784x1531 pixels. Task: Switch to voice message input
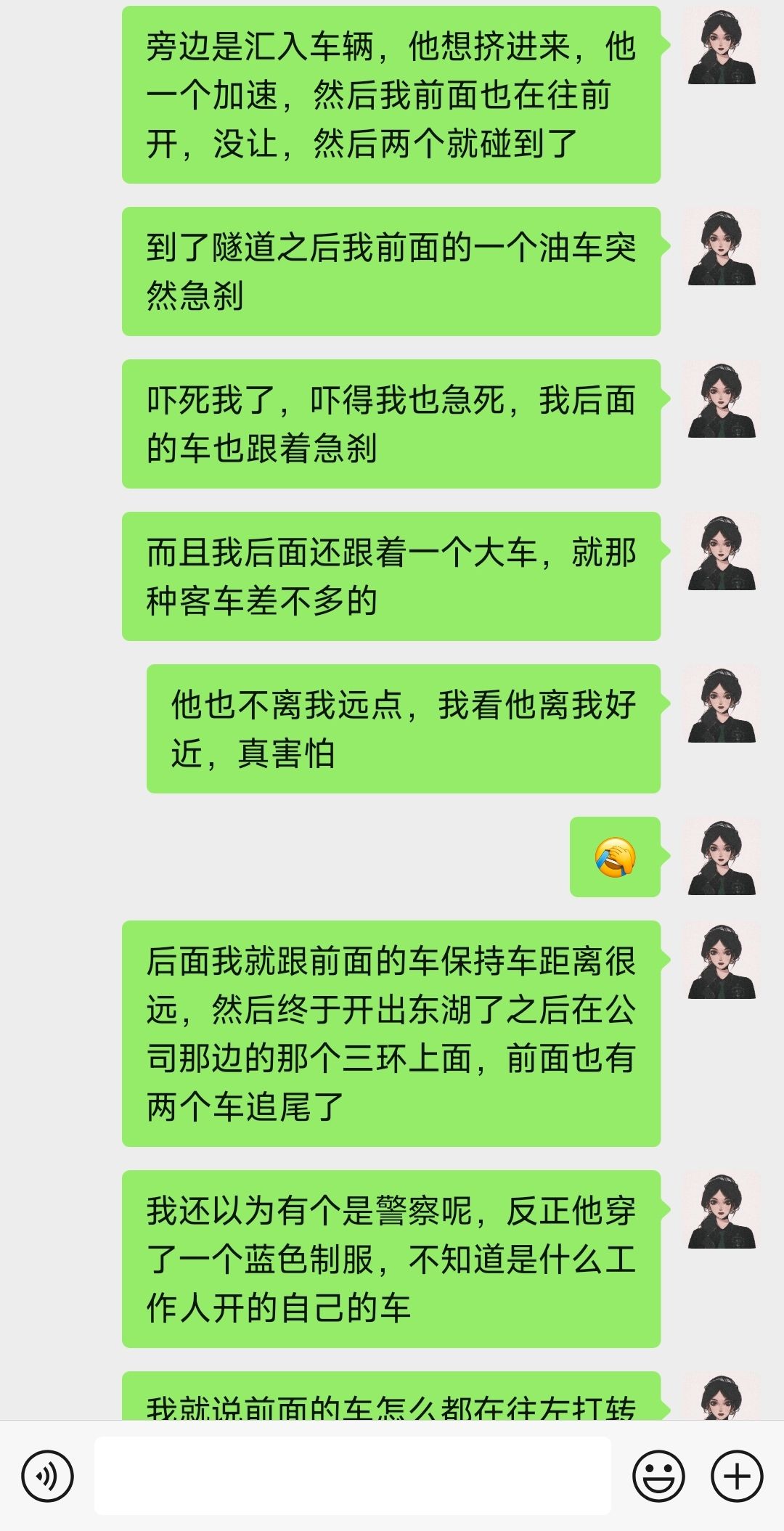click(x=48, y=1476)
